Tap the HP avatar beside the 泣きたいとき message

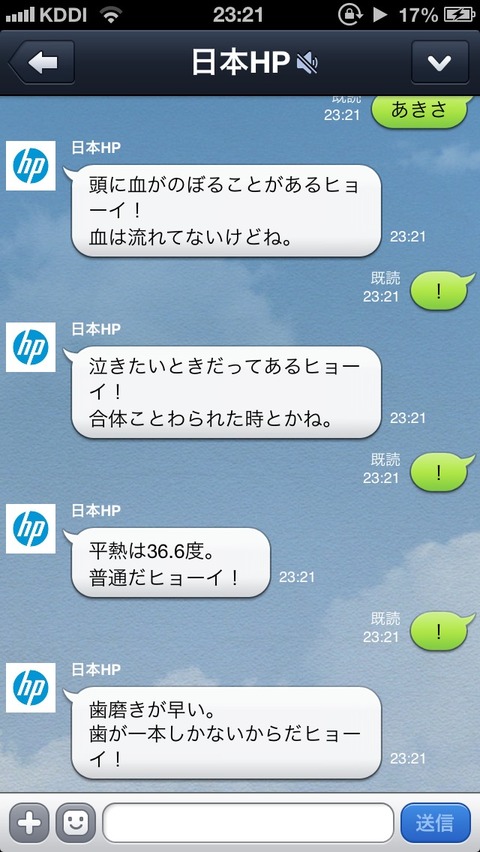pos(30,347)
